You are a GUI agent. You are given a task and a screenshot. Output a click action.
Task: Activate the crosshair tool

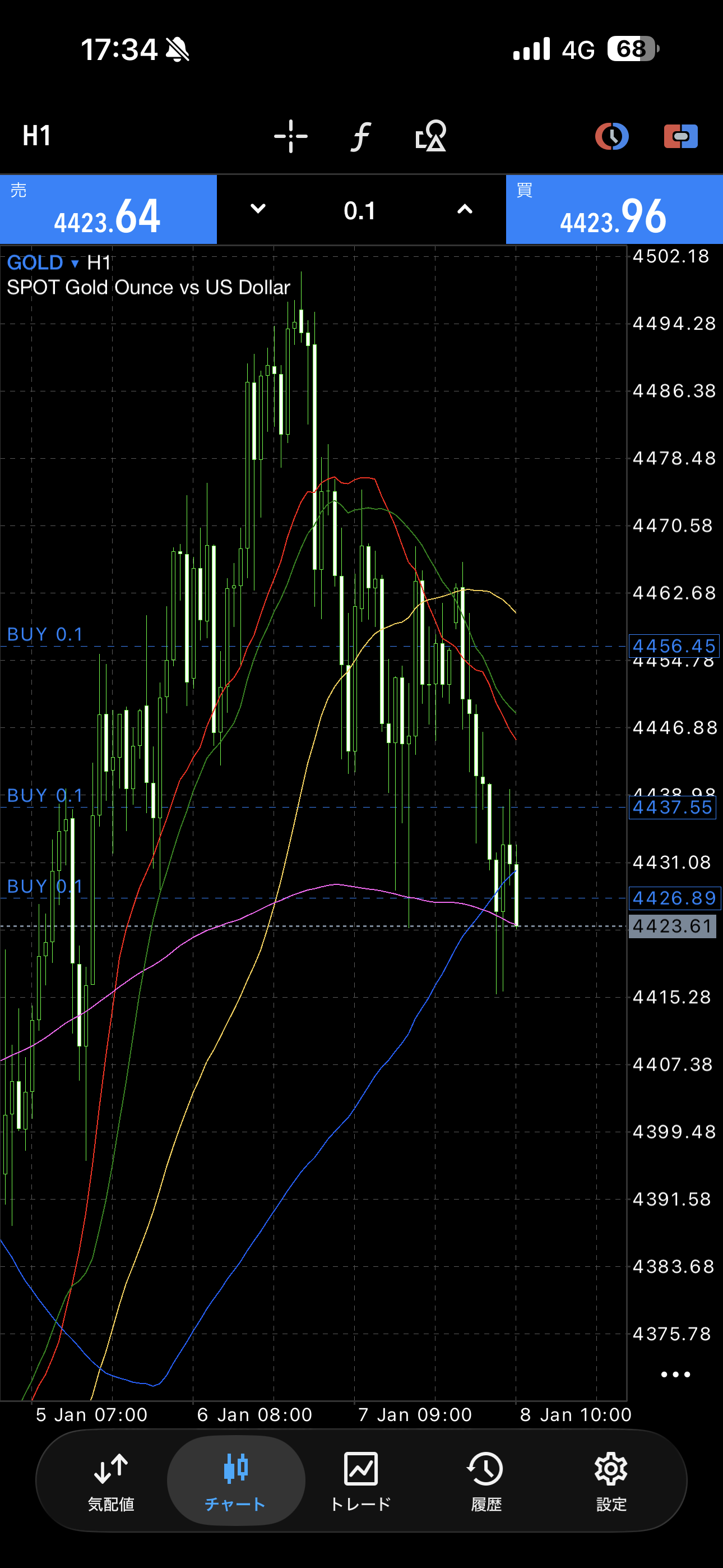290,136
